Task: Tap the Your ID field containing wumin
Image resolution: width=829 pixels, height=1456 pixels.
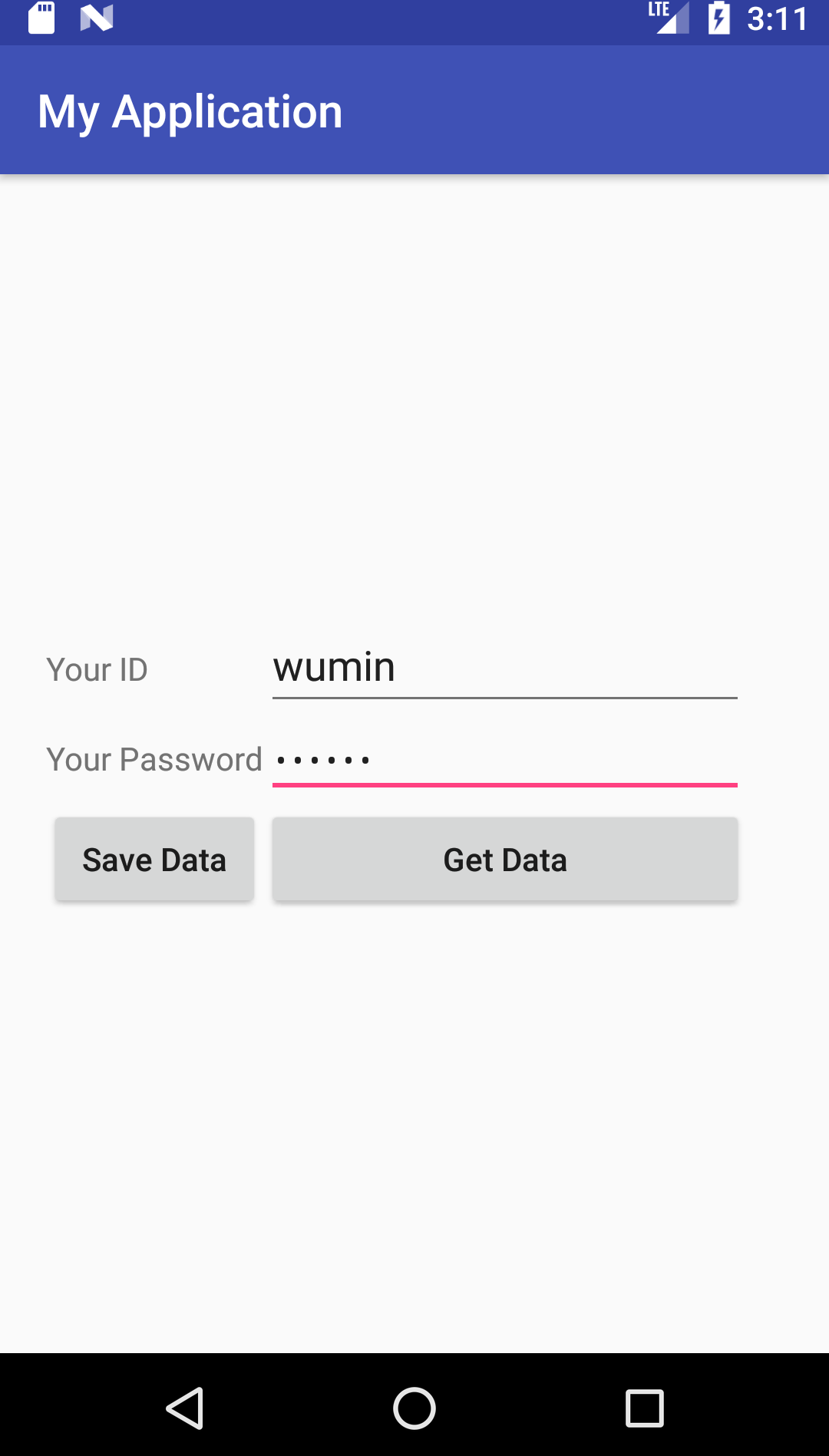Action: coord(504,668)
